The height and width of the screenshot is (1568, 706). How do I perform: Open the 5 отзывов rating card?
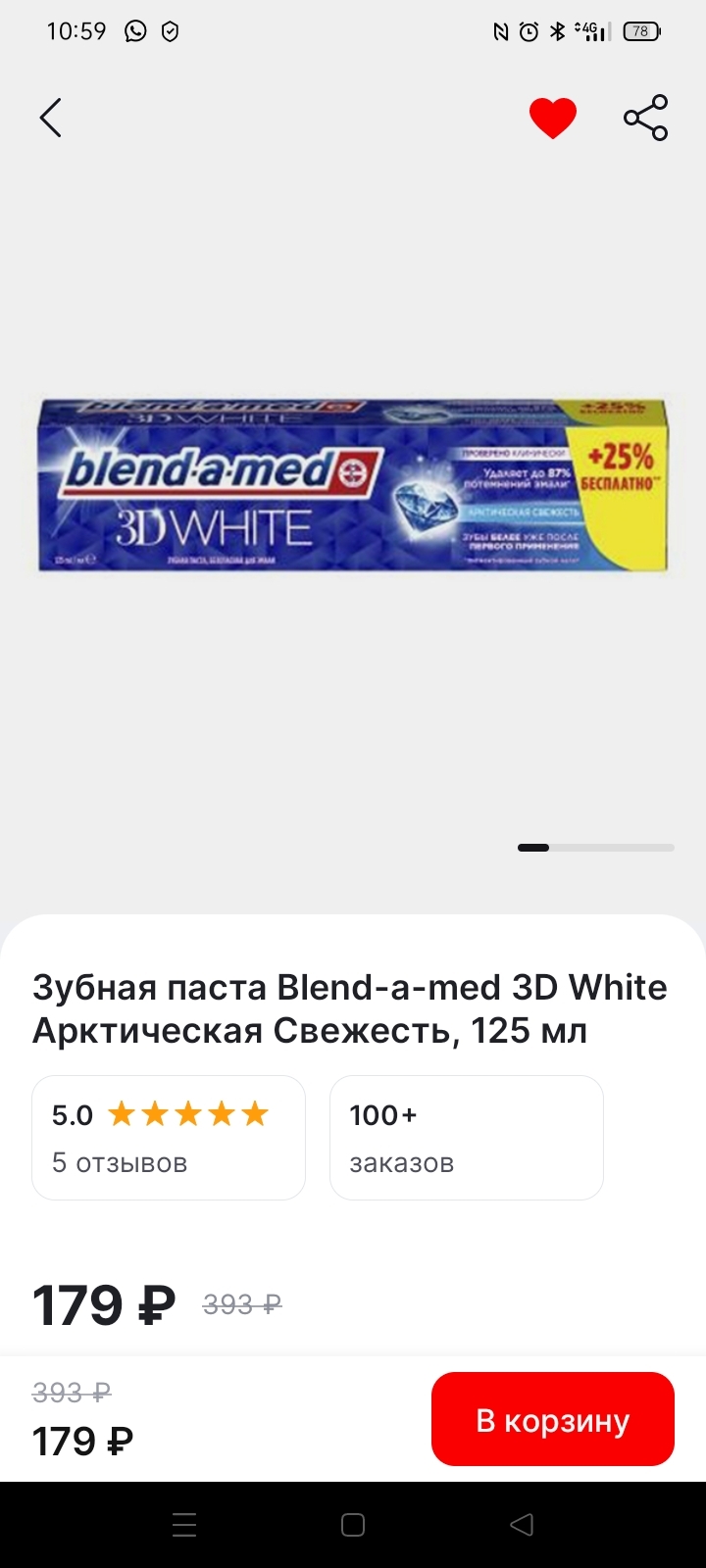(169, 1137)
